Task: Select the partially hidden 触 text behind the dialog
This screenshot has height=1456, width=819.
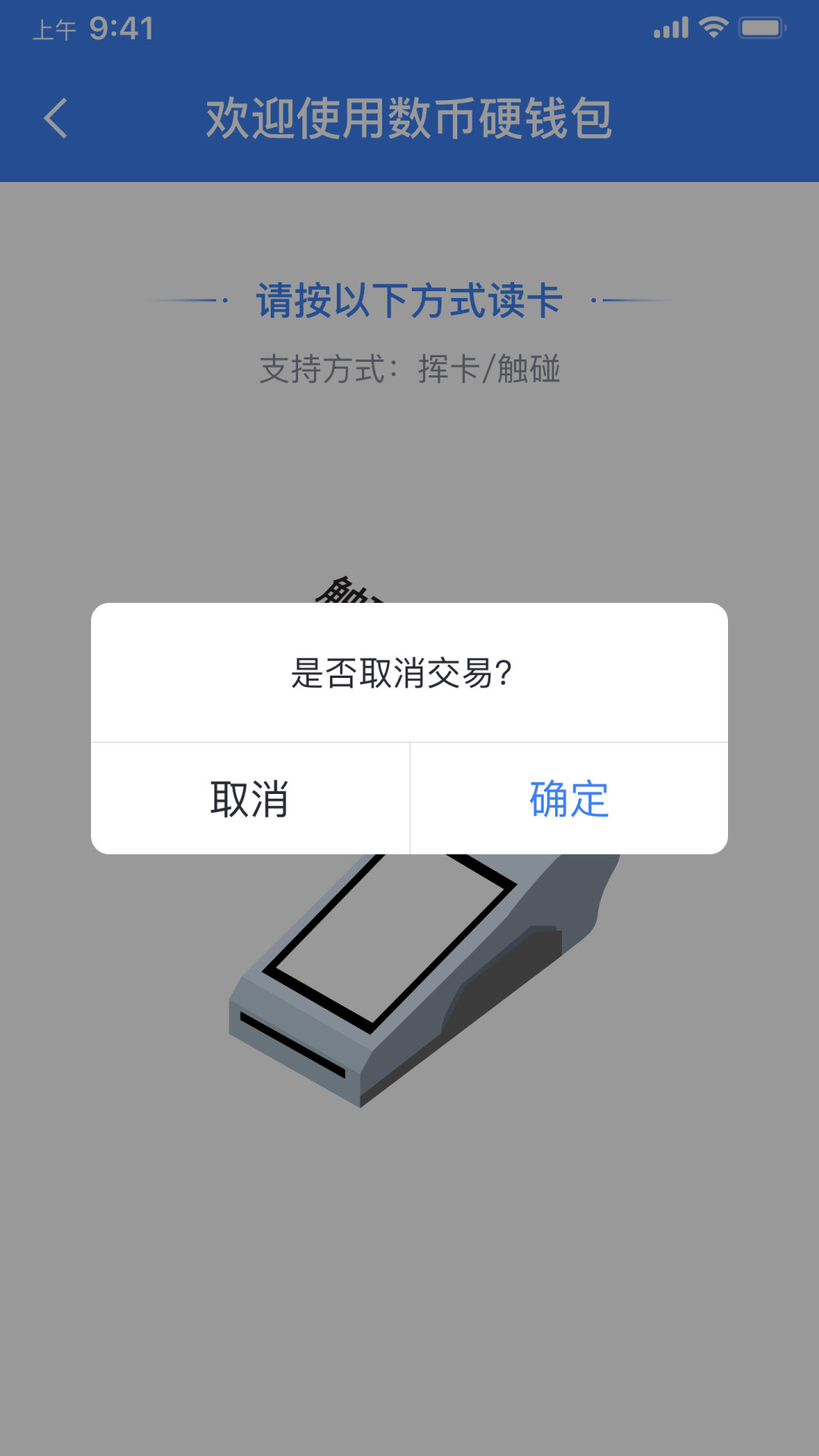Action: (x=345, y=591)
